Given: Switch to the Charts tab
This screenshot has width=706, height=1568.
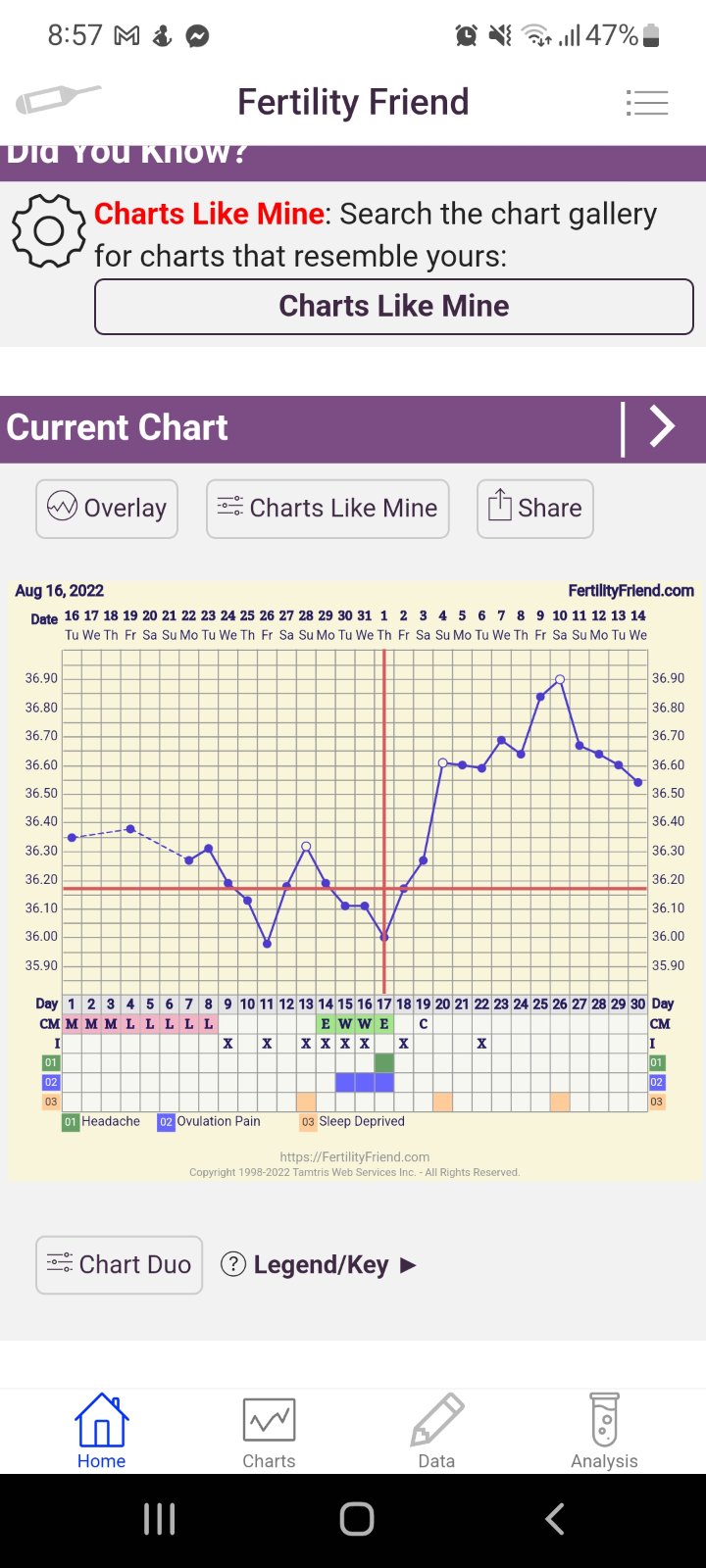Looking at the screenshot, I should [269, 1432].
